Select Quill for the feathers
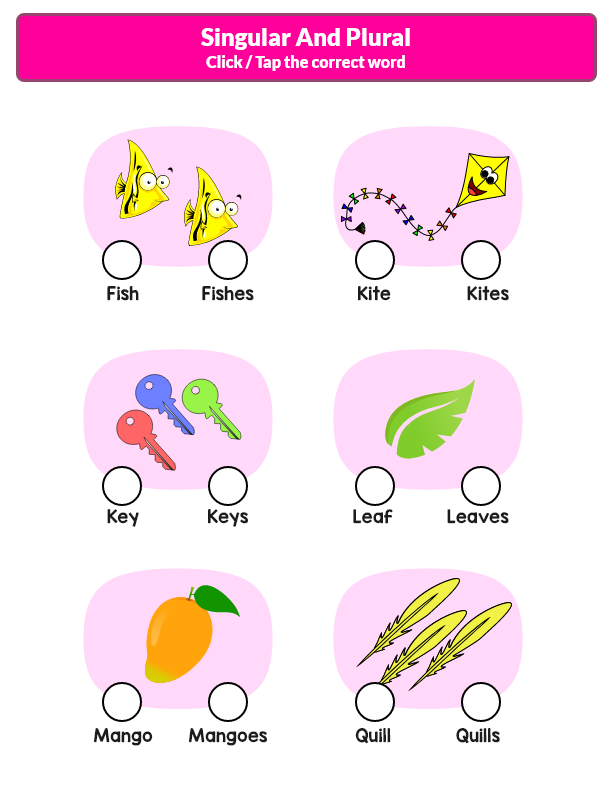The image size is (612, 792). pos(375,702)
